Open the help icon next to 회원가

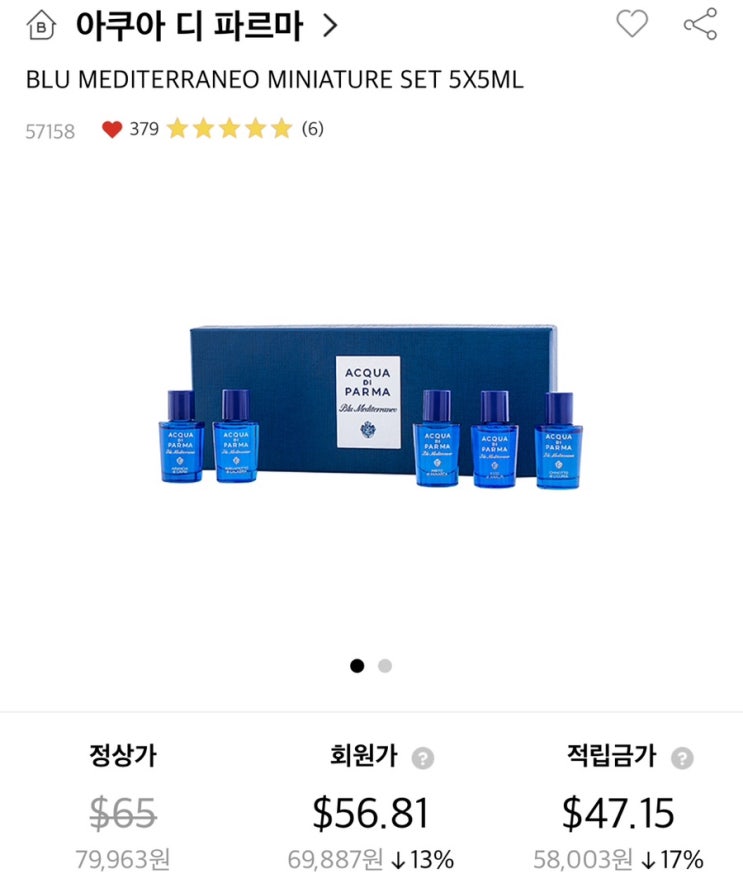(423, 757)
